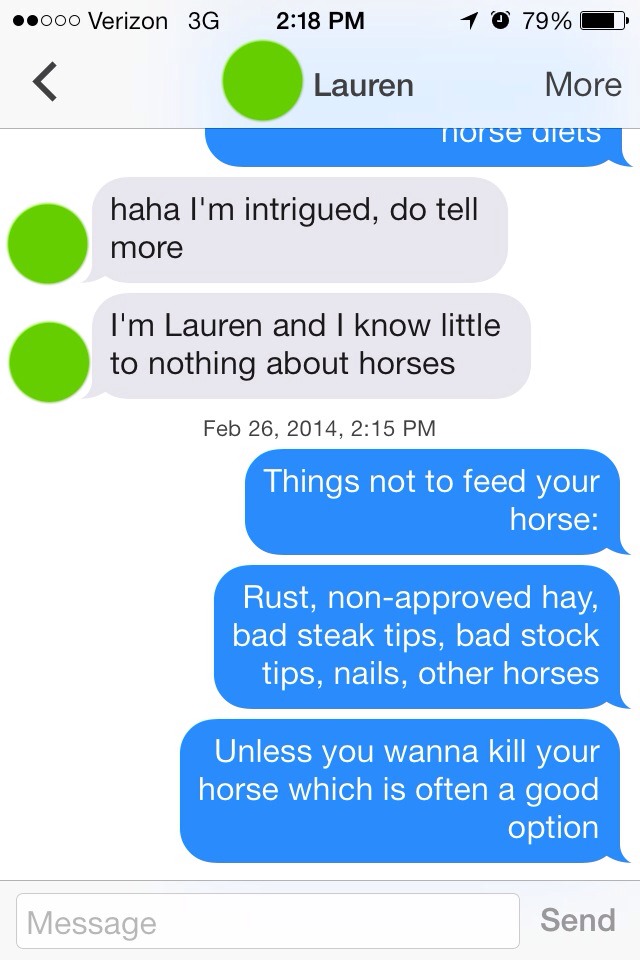This screenshot has height=960, width=640.
Task: Tap the Message text field
Action: [x=268, y=921]
